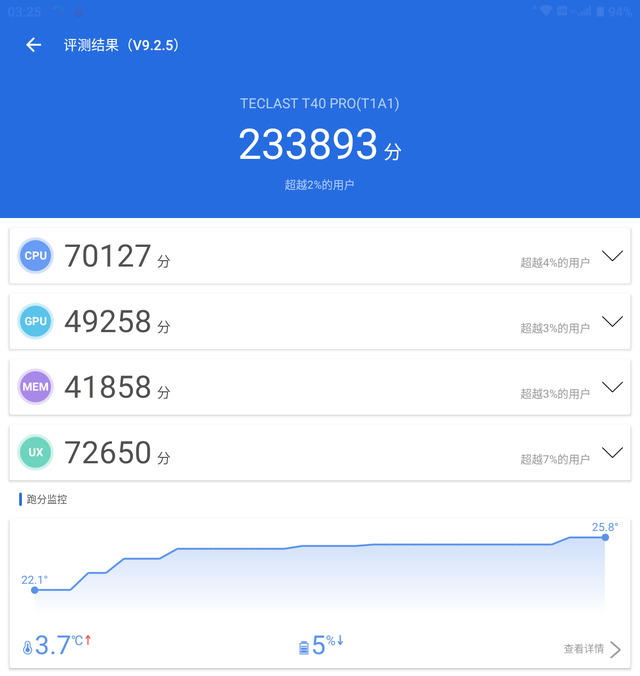The image size is (640, 676).
Task: Expand the MEM score details
Action: 612,387
